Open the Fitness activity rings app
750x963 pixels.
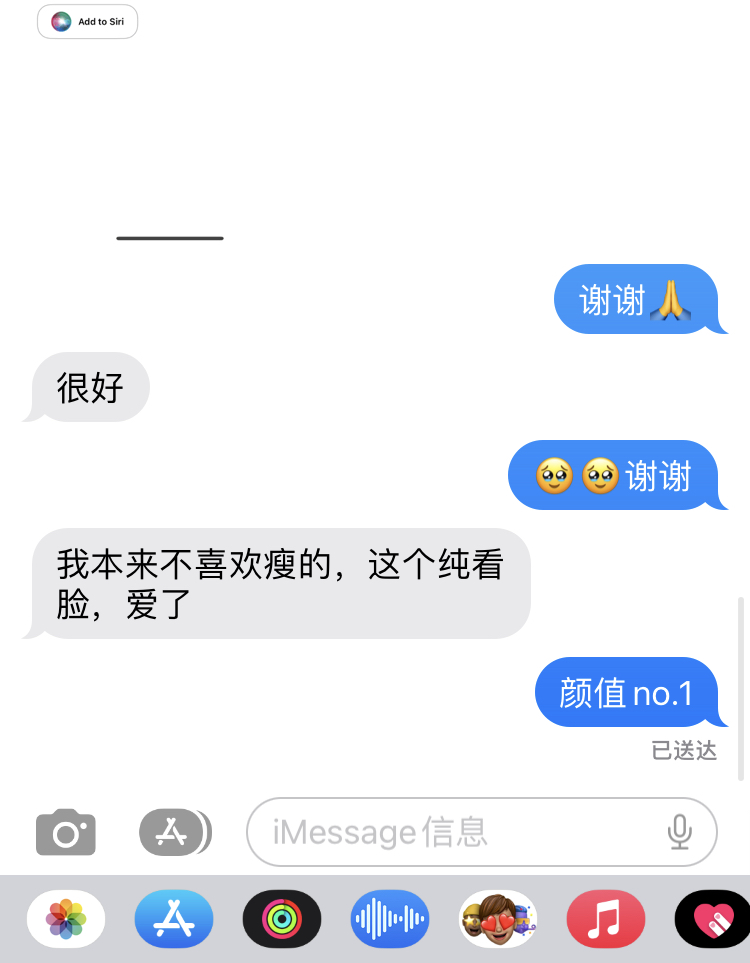(x=282, y=918)
